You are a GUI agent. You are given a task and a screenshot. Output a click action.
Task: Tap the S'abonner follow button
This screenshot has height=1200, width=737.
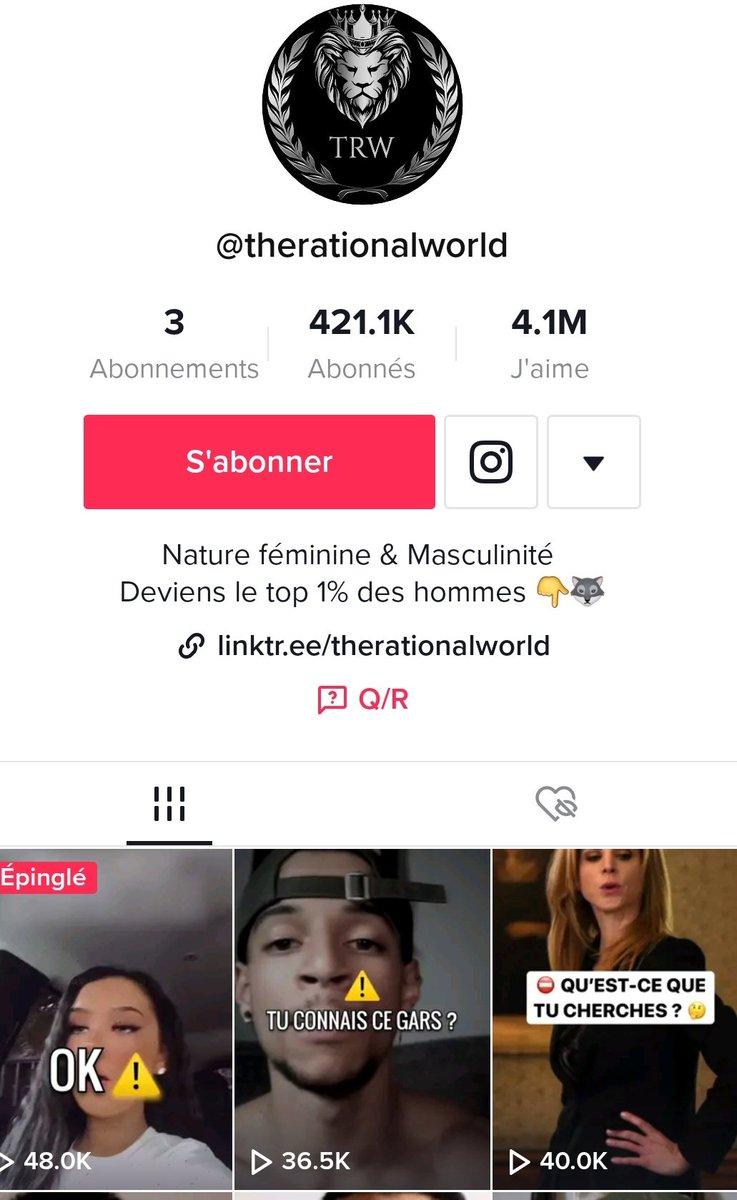(259, 462)
